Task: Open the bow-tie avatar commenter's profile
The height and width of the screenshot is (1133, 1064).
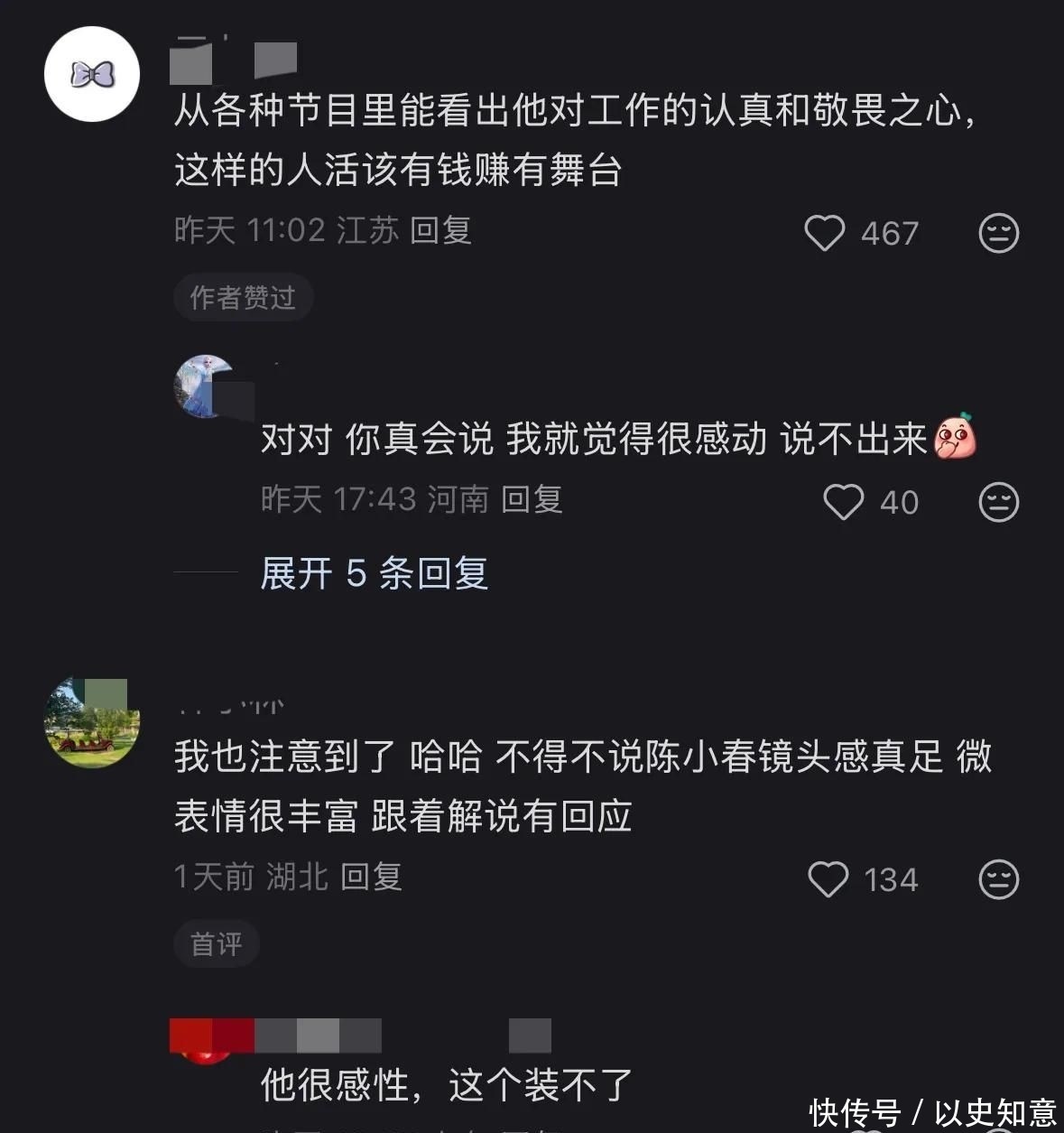Action: point(92,74)
